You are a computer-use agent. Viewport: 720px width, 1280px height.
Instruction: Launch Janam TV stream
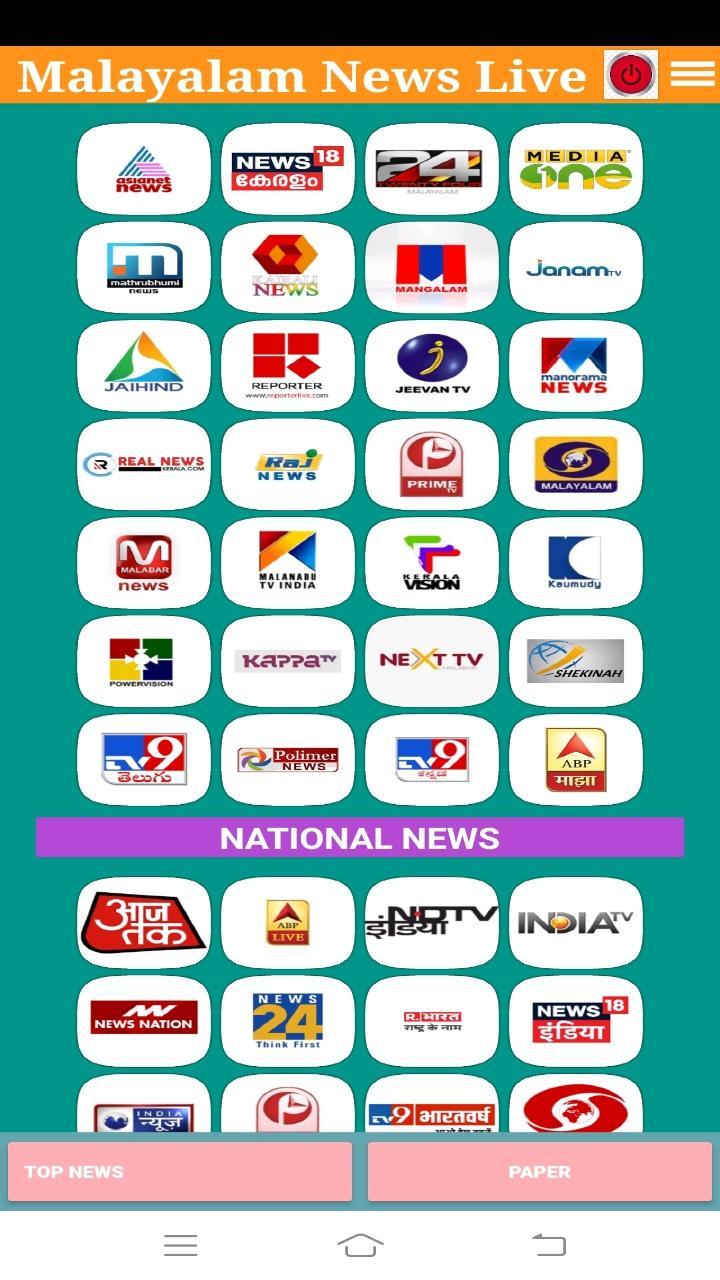575,268
